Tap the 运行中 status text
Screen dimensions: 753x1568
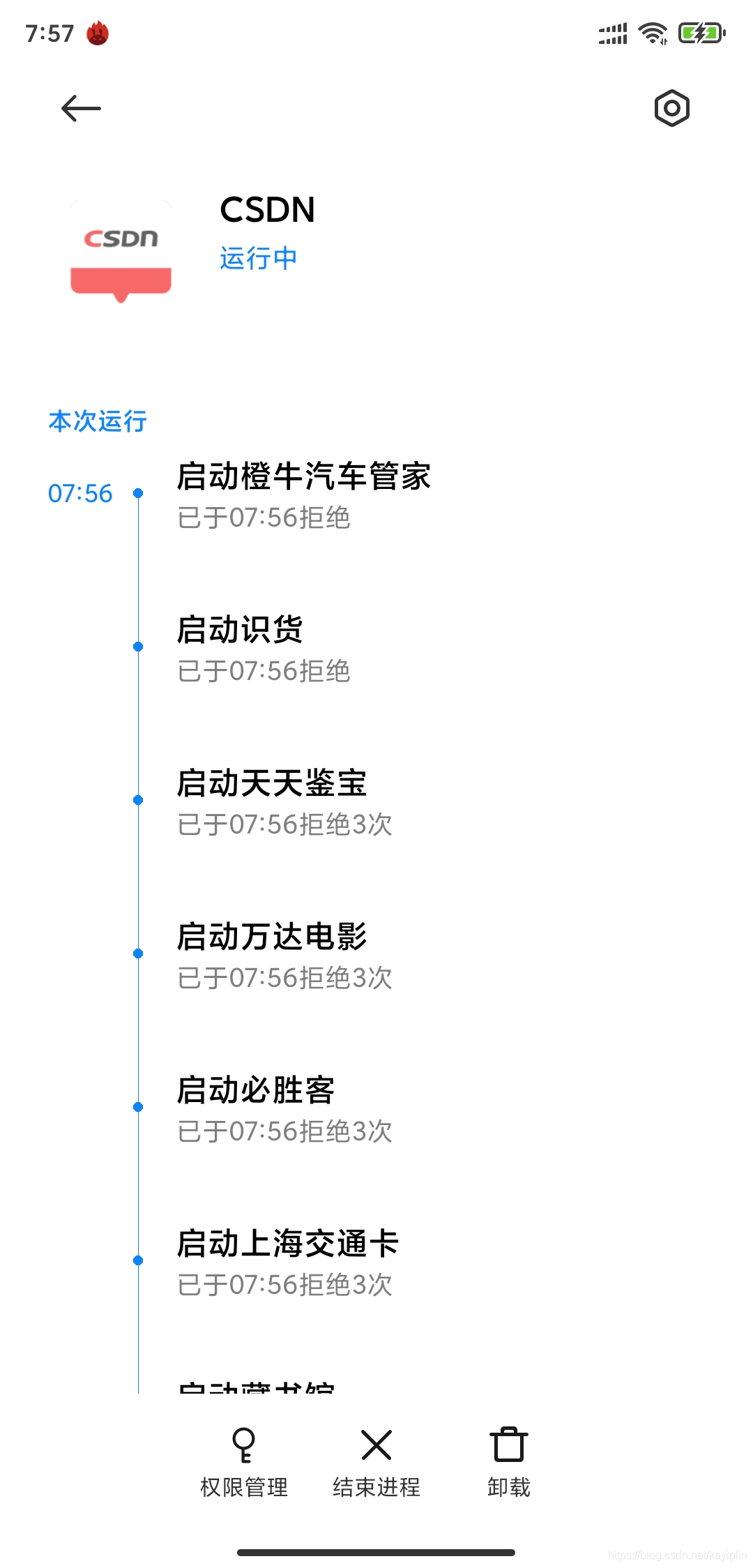coord(258,258)
